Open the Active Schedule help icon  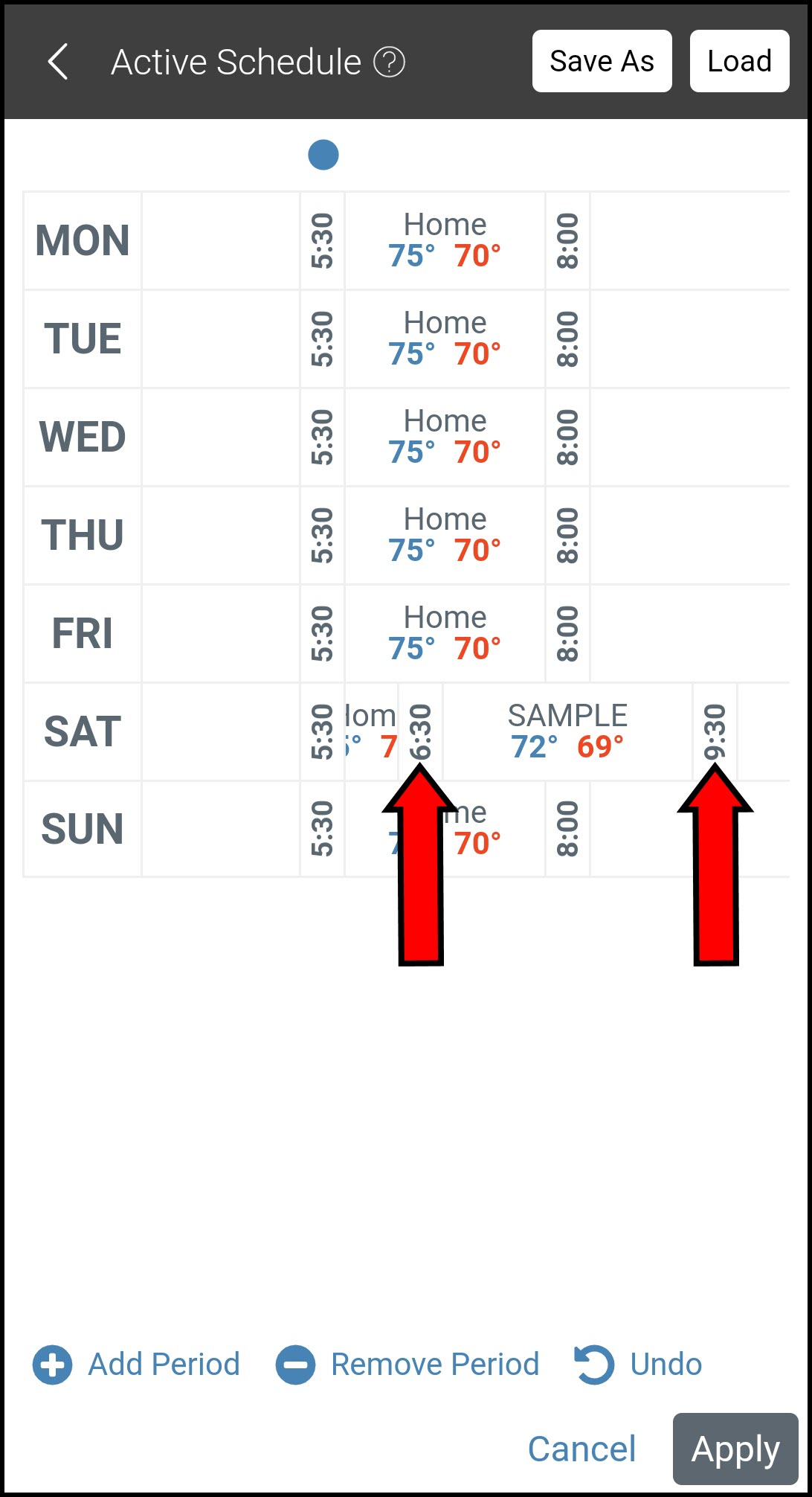coord(389,62)
